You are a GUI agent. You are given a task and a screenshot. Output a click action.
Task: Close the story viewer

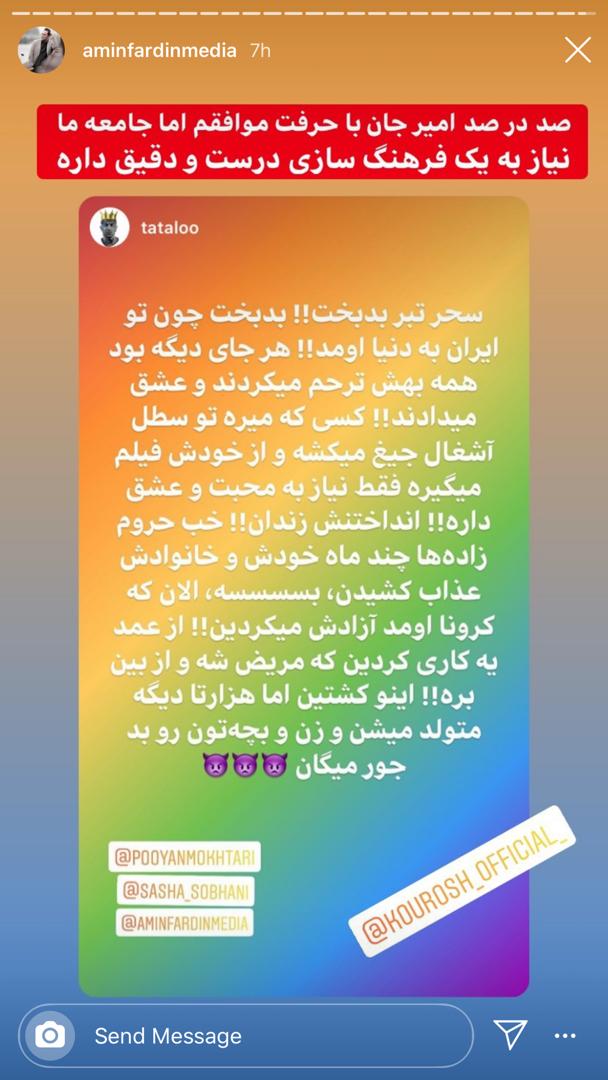click(577, 50)
